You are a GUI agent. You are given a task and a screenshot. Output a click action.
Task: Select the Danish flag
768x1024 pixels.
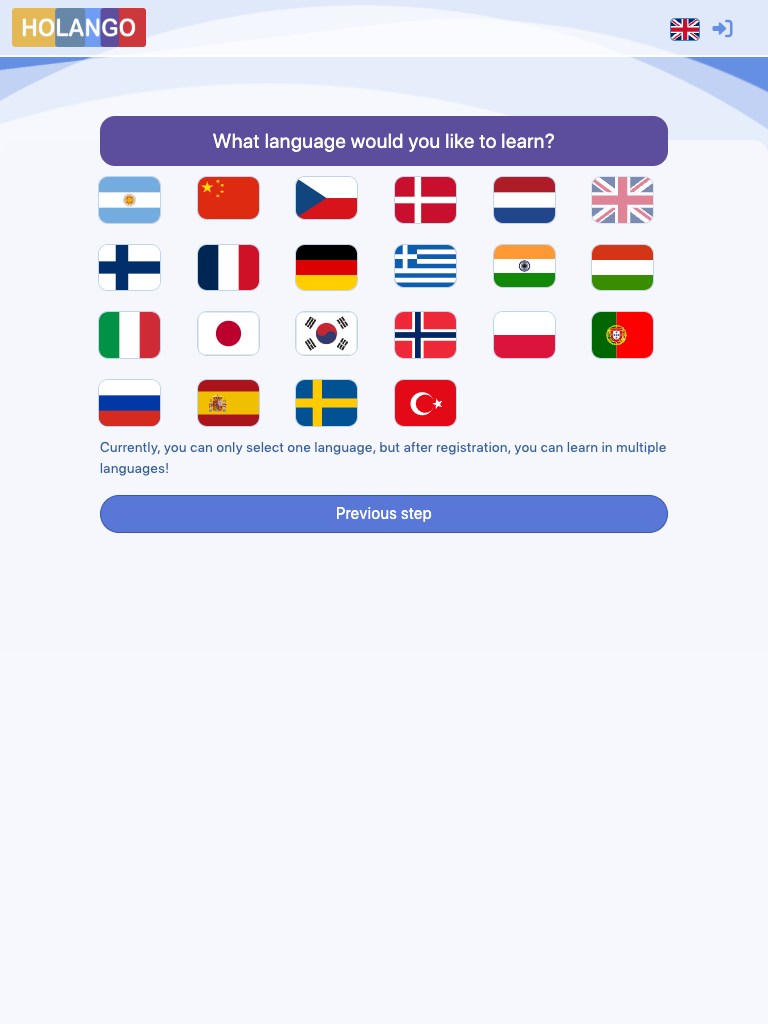(x=425, y=200)
